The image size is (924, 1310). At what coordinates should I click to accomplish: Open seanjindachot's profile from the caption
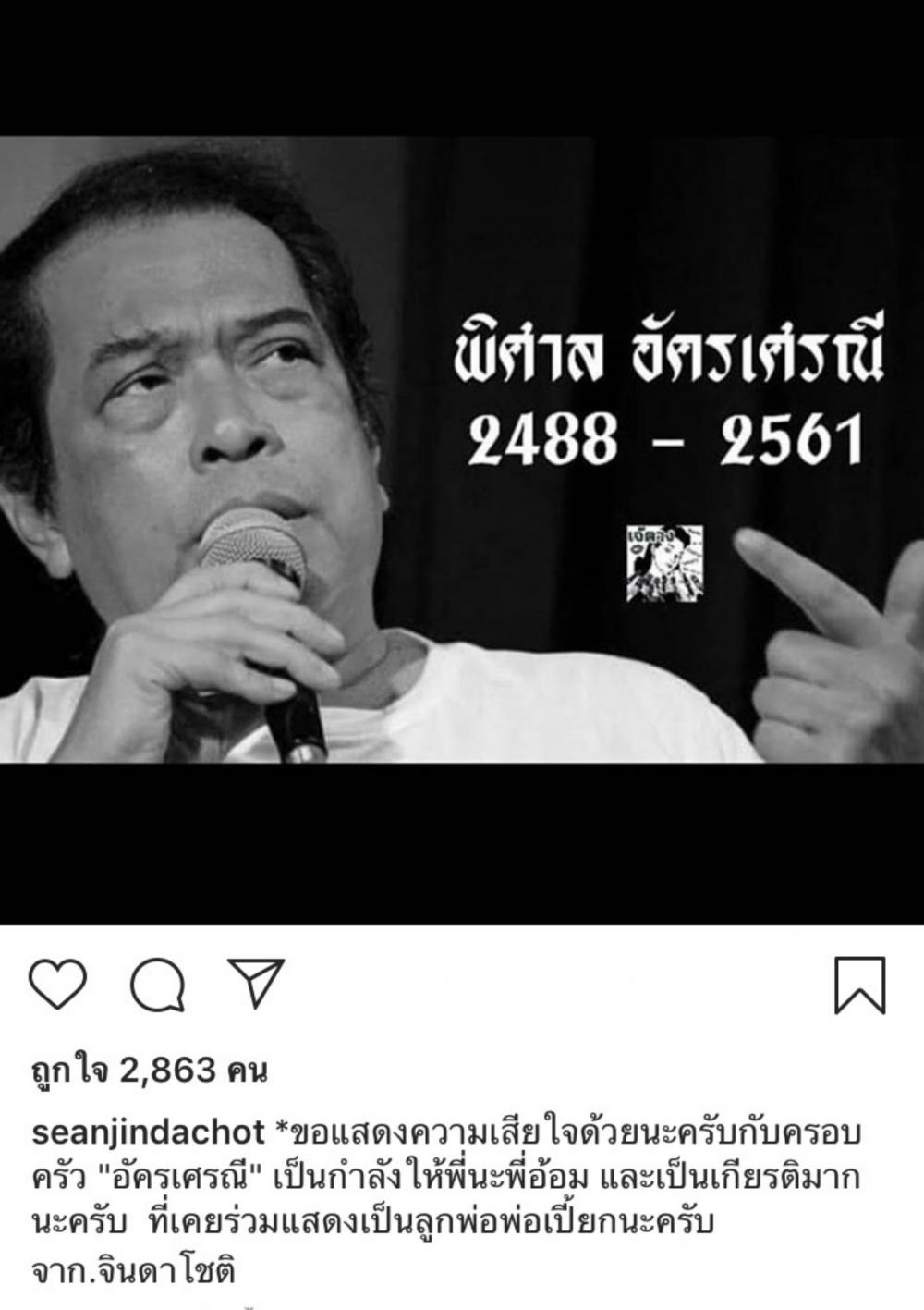(148, 1132)
